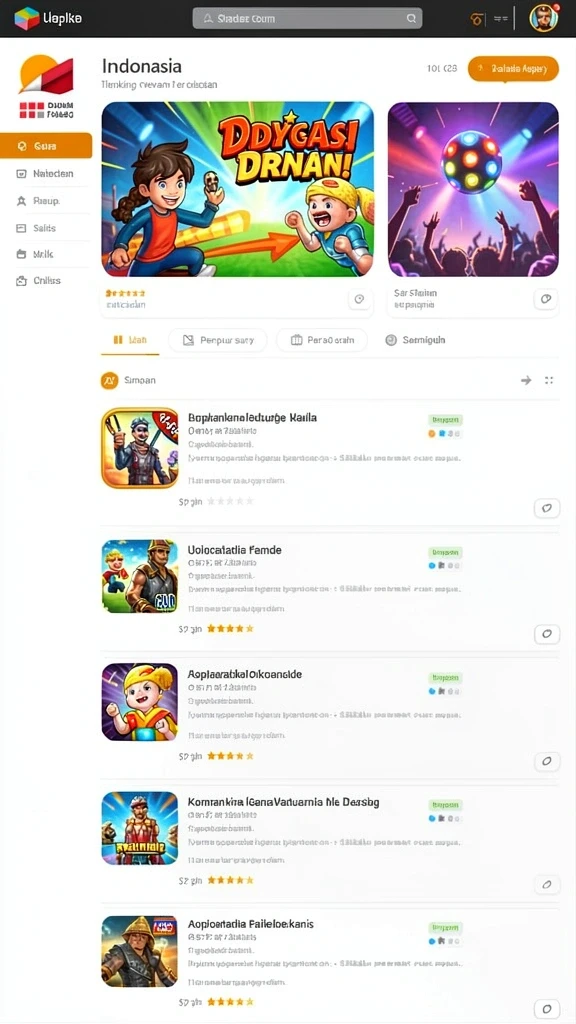Image resolution: width=576 pixels, height=1024 pixels.
Task: Open the disco ball party card
Action: pos(473,189)
